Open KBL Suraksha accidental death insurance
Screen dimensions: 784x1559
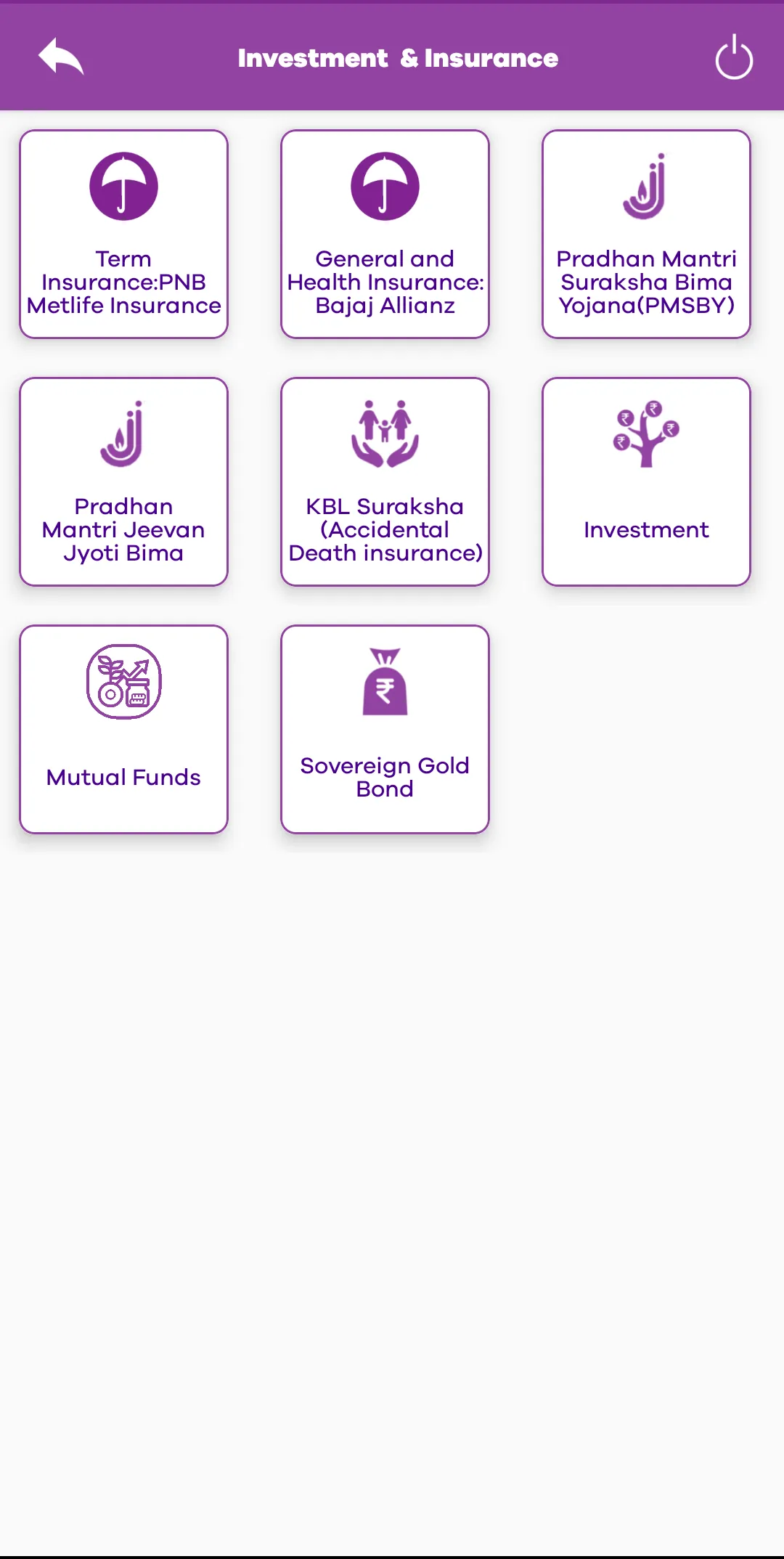point(385,481)
